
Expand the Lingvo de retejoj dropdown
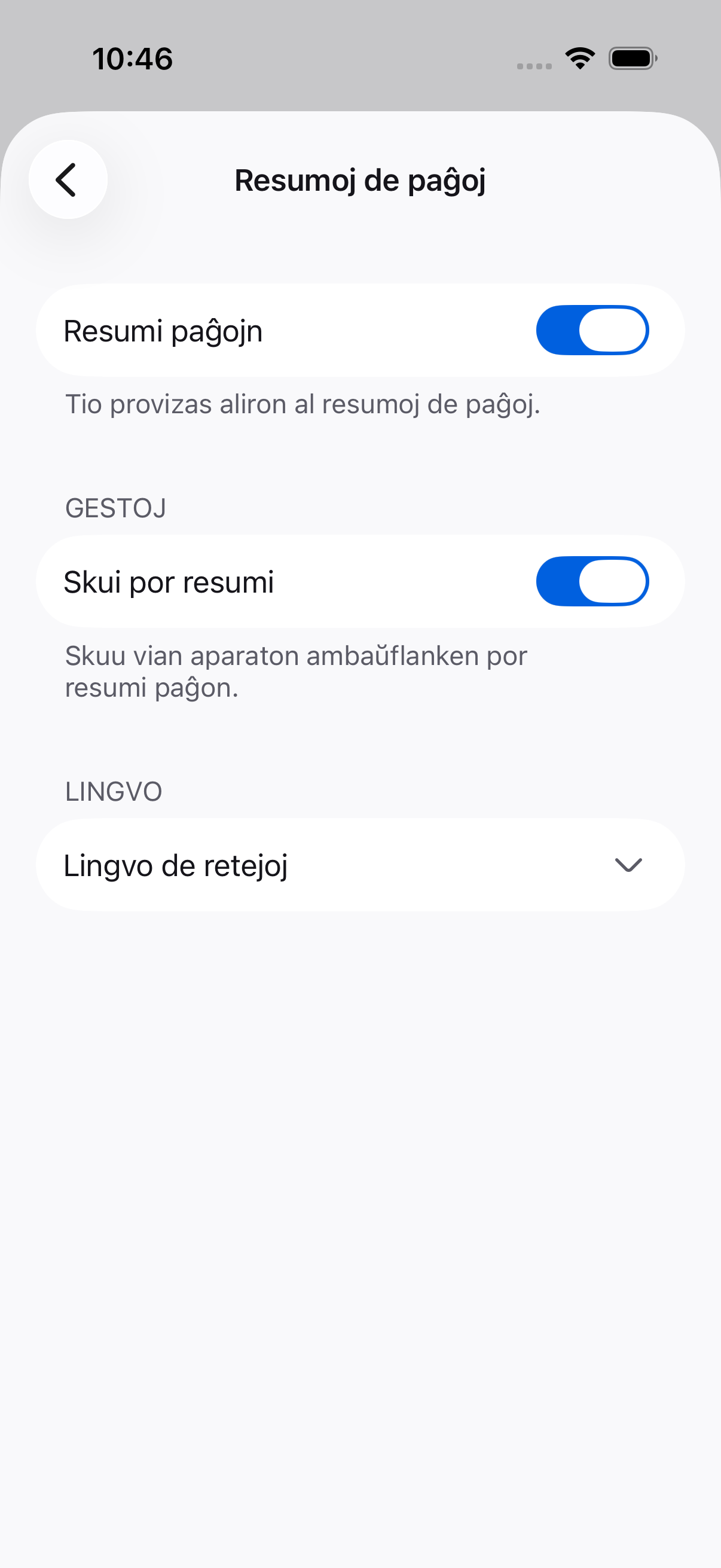(360, 865)
